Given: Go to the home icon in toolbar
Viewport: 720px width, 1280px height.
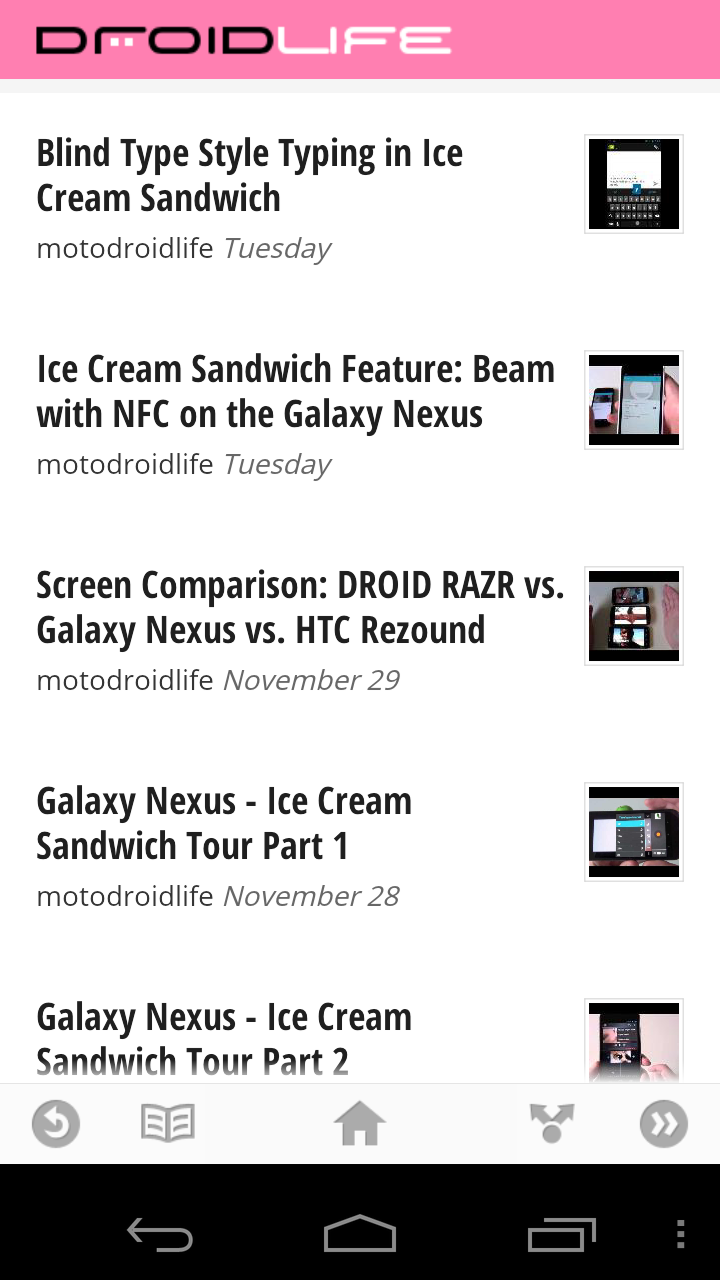Looking at the screenshot, I should click(360, 1124).
